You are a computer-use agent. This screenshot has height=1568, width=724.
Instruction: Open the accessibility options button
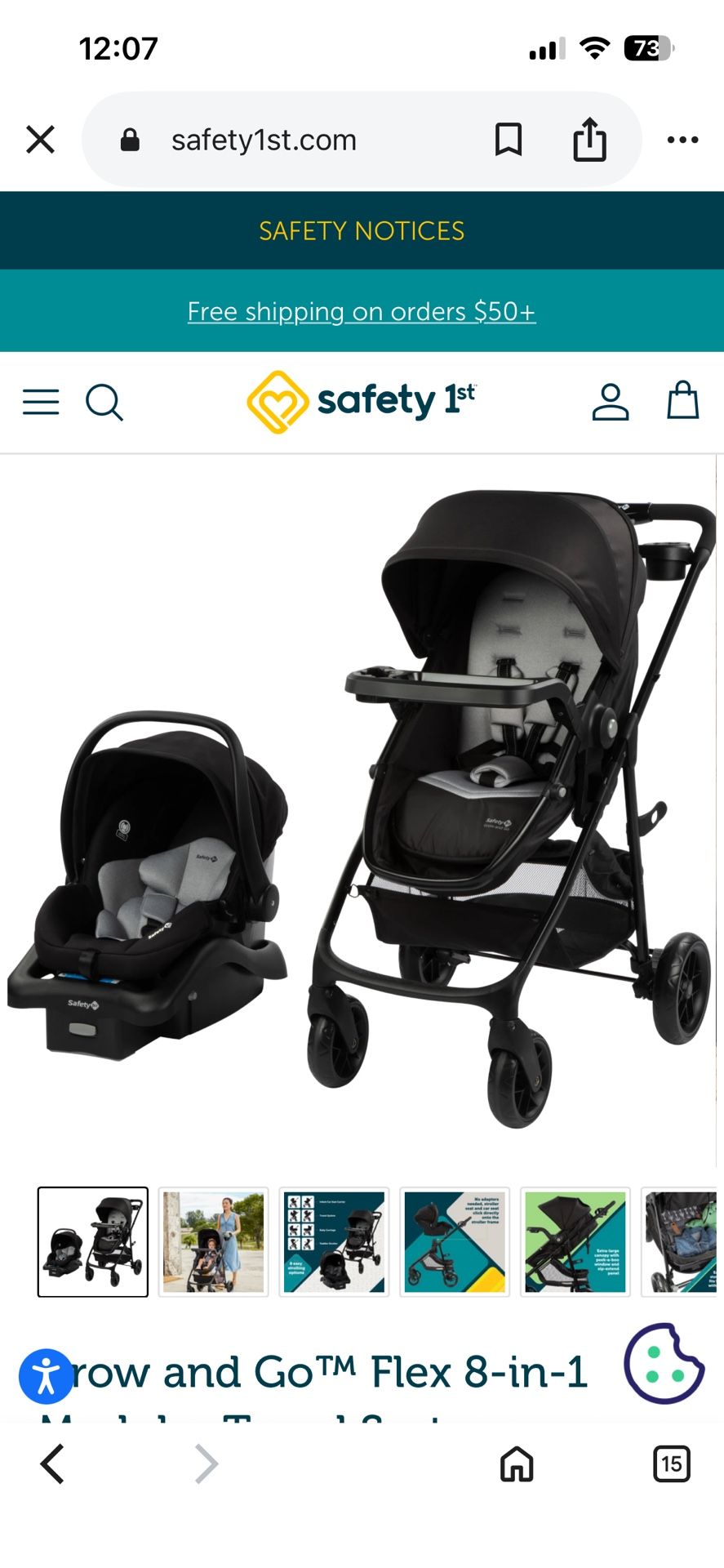[46, 1376]
